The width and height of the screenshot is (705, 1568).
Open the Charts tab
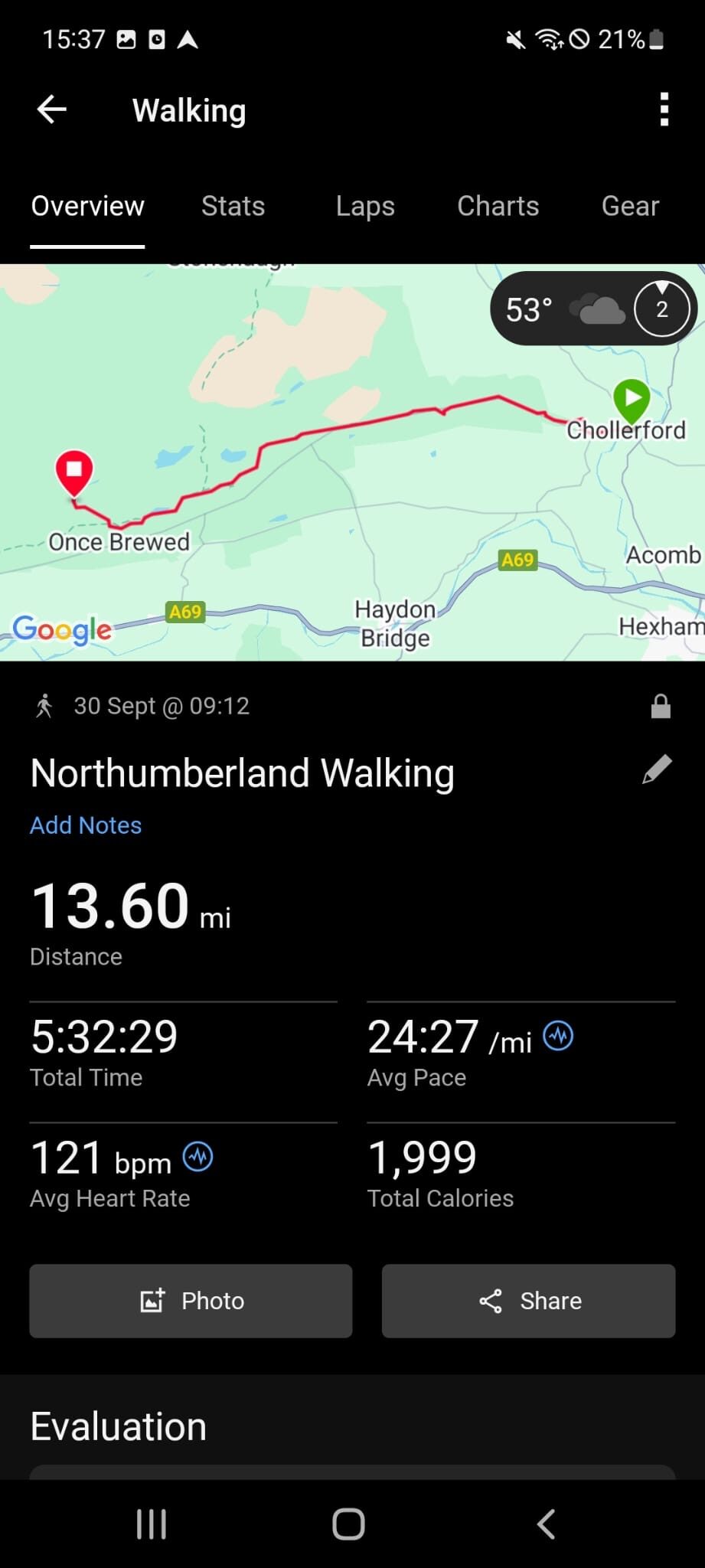tap(498, 207)
